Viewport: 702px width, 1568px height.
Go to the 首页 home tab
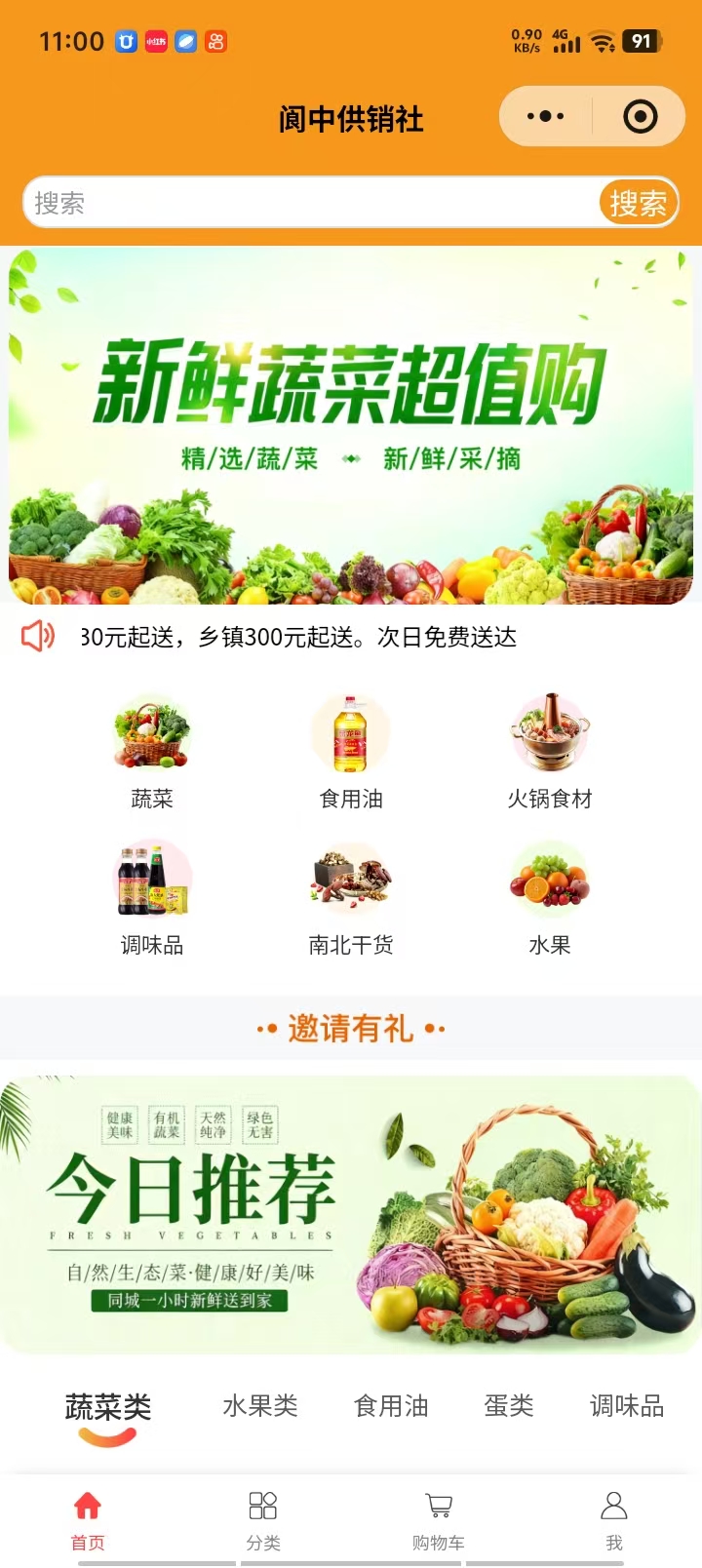[88, 1519]
